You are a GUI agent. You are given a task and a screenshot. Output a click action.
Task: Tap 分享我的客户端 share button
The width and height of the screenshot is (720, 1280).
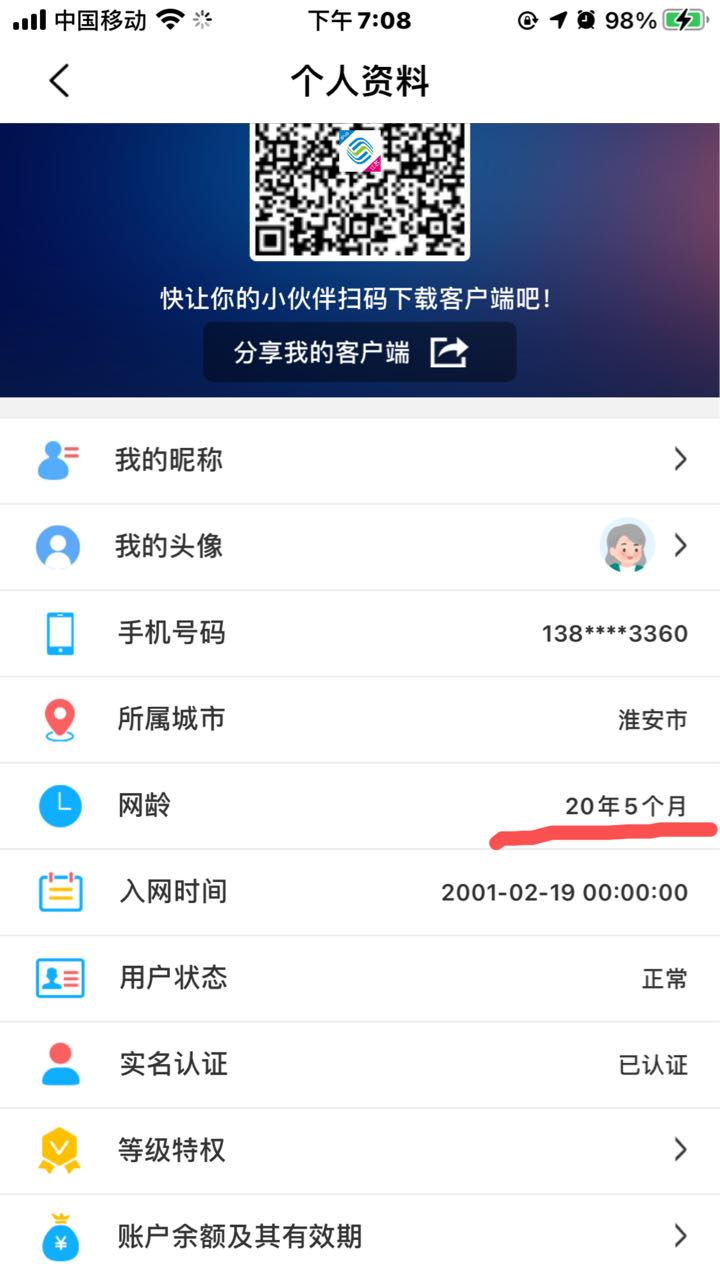[360, 352]
